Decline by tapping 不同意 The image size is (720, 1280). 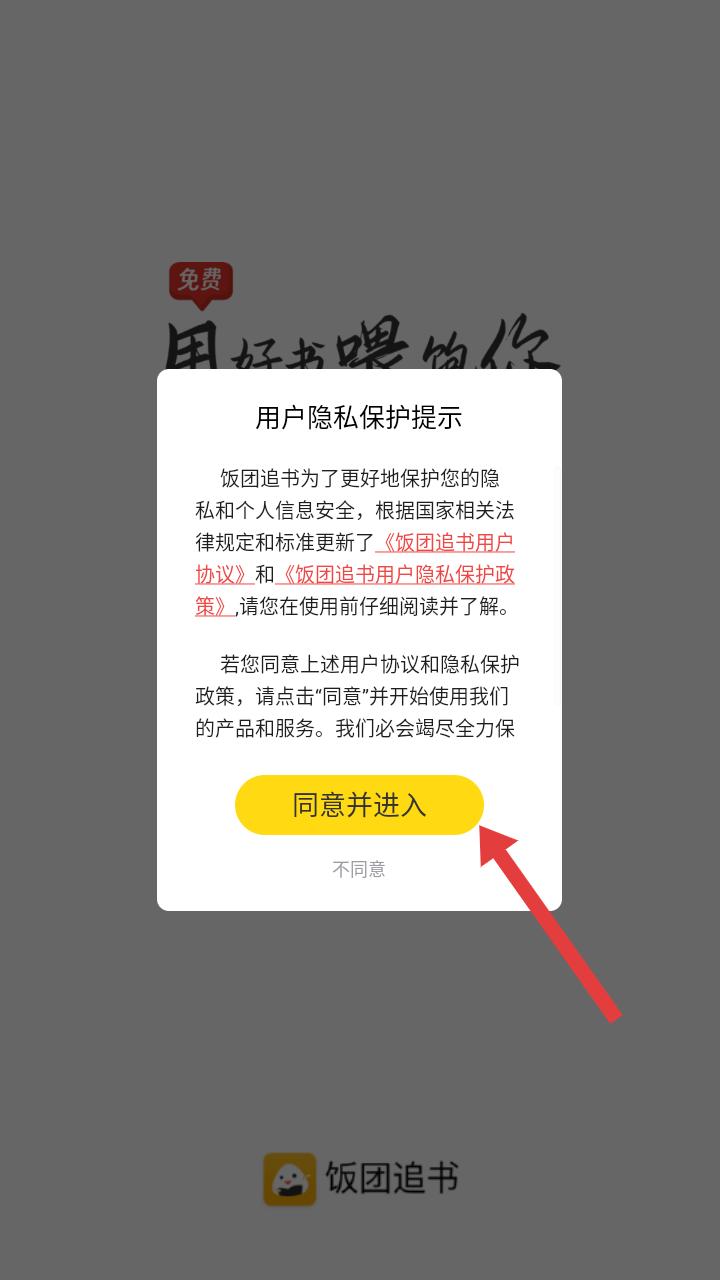tap(359, 869)
